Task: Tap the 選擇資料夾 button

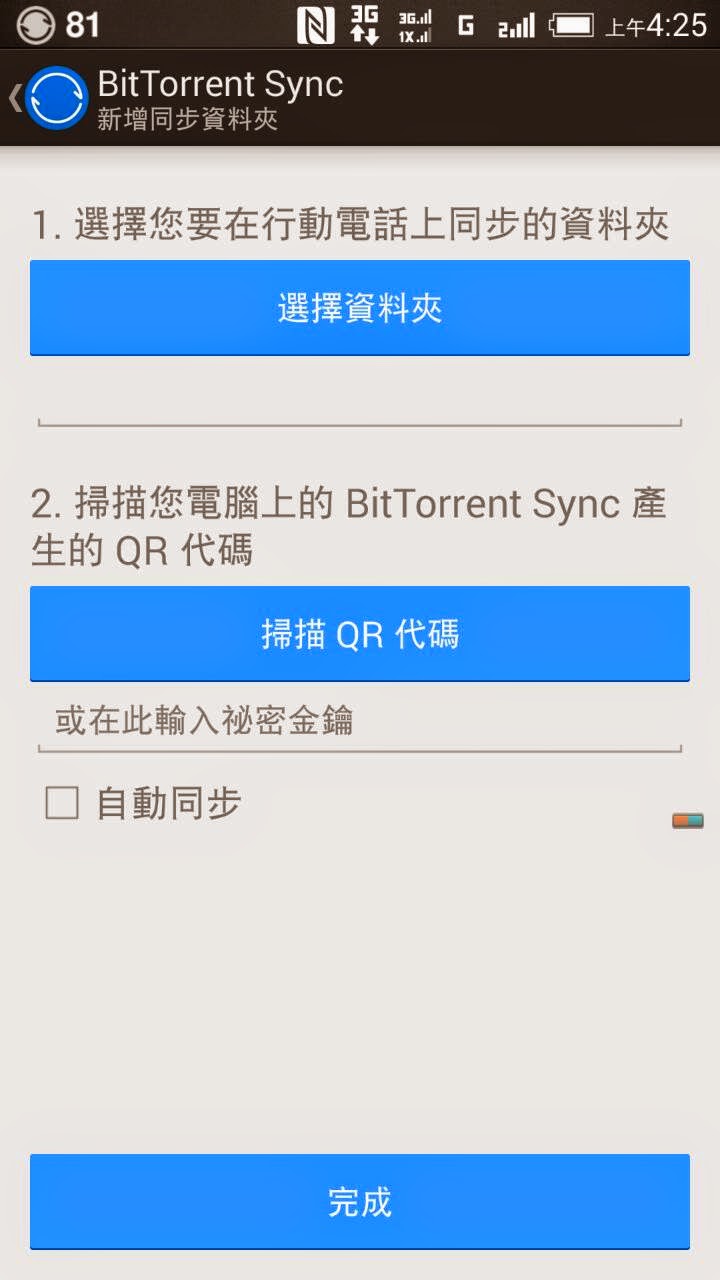Action: pos(360,308)
